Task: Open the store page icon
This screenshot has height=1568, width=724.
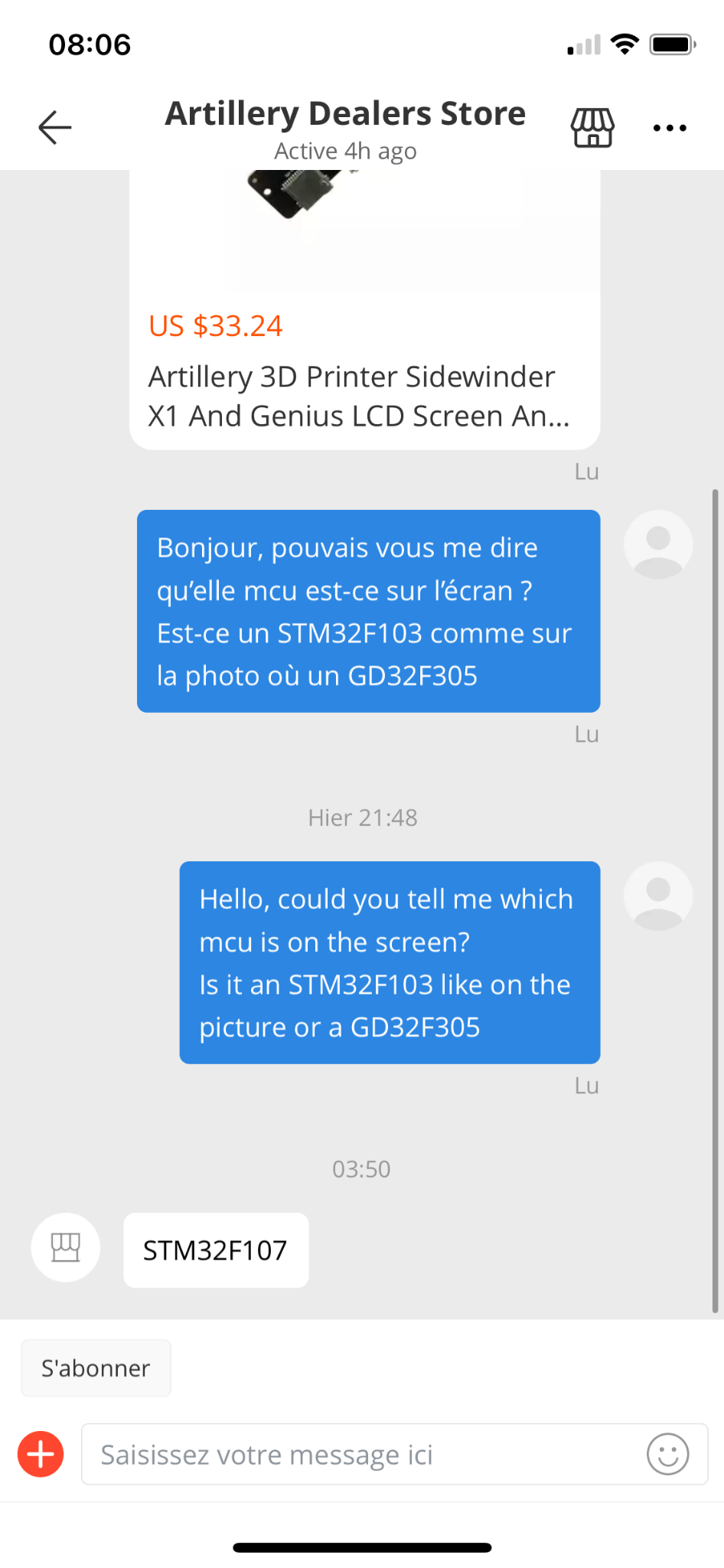Action: (592, 127)
